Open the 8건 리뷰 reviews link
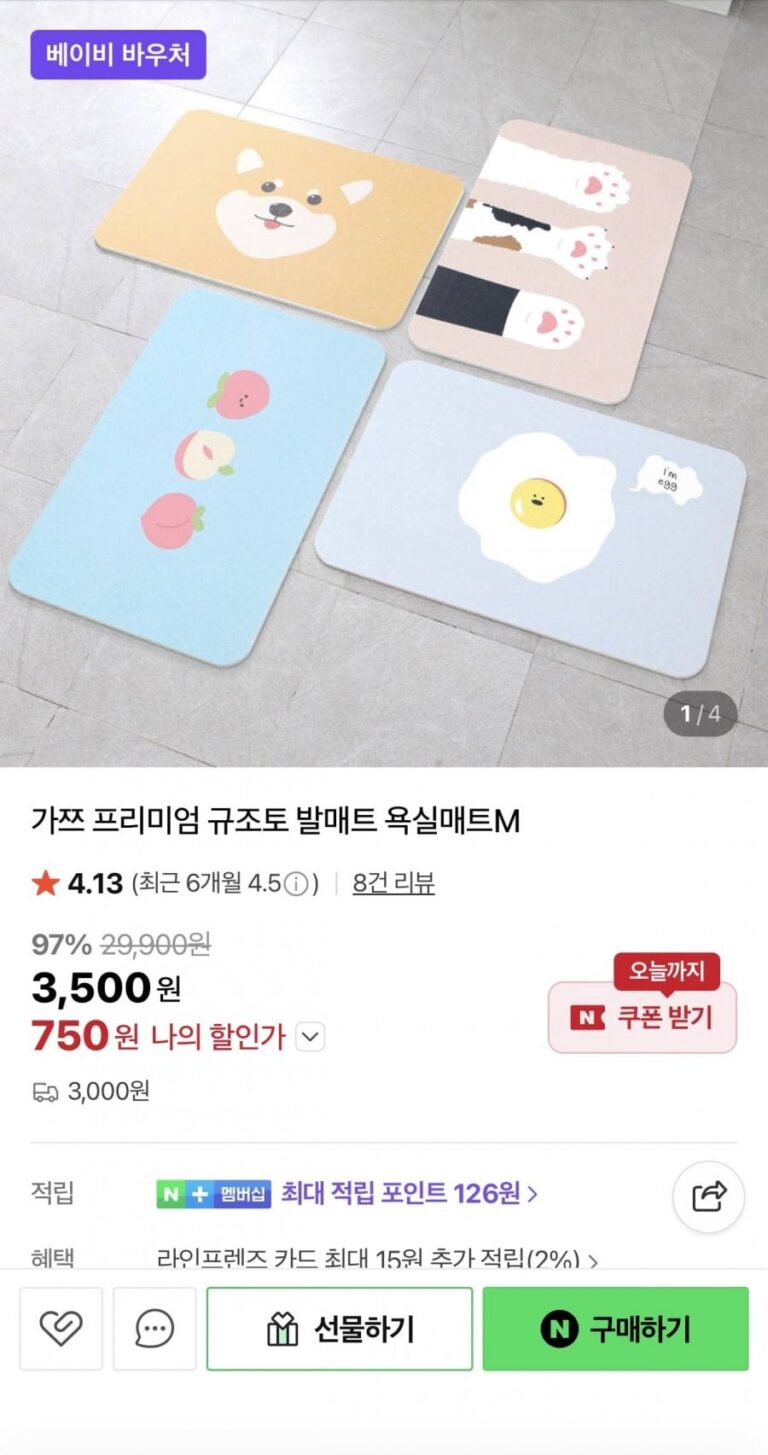768x1455 pixels. (x=393, y=883)
